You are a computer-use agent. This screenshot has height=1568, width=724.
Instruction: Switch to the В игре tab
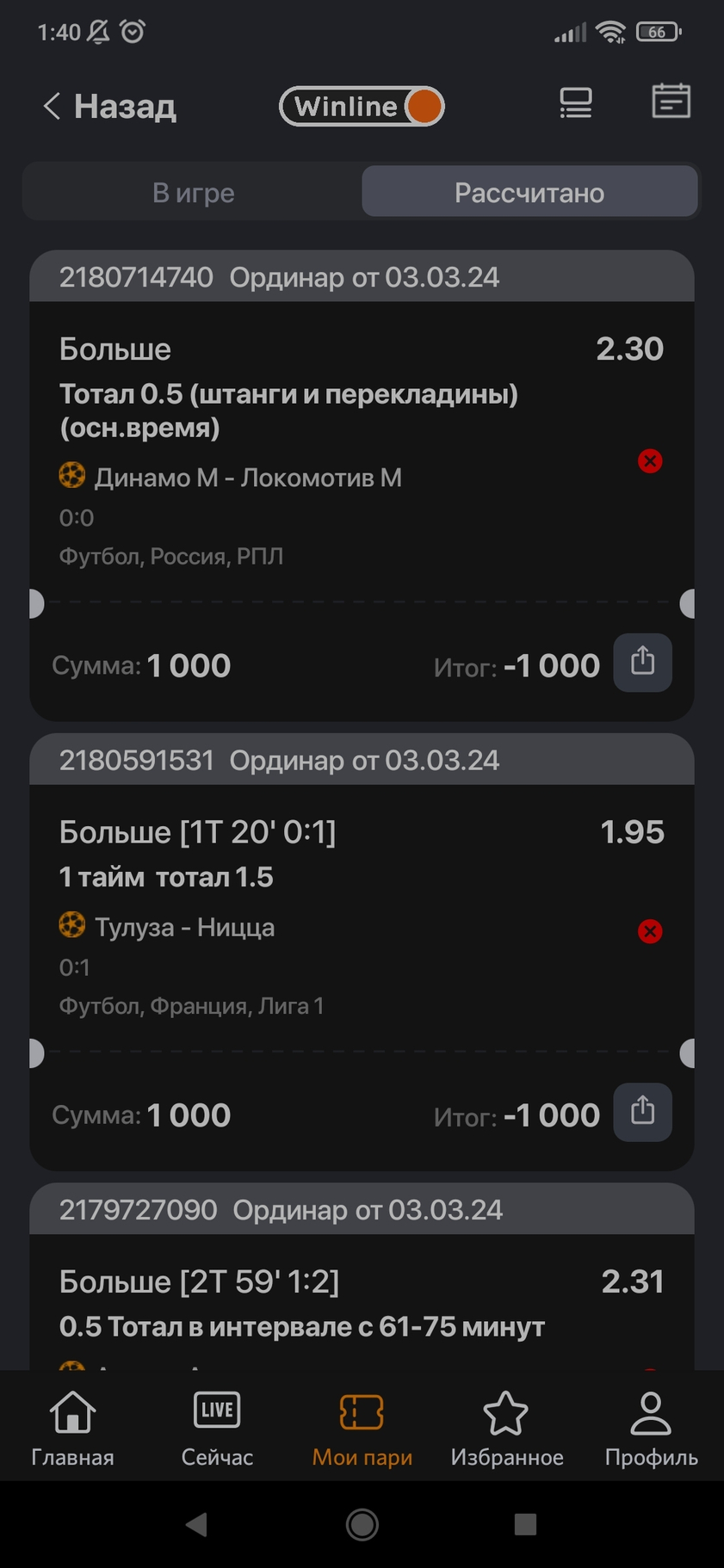click(x=193, y=192)
